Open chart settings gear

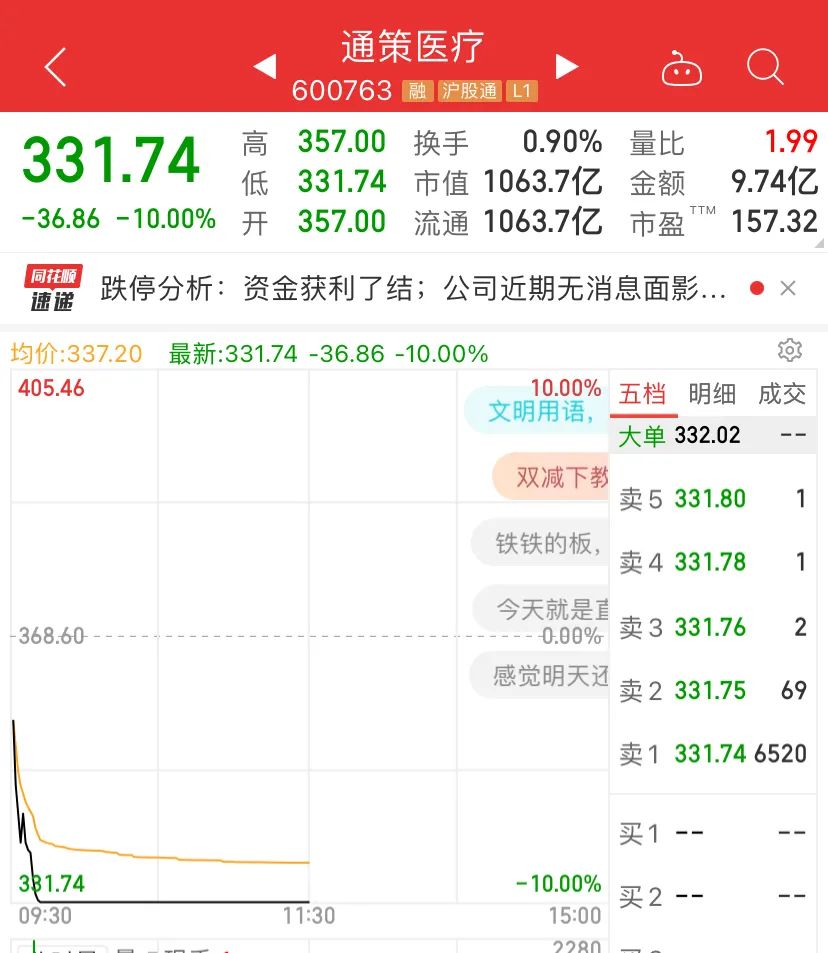pyautogui.click(x=789, y=350)
